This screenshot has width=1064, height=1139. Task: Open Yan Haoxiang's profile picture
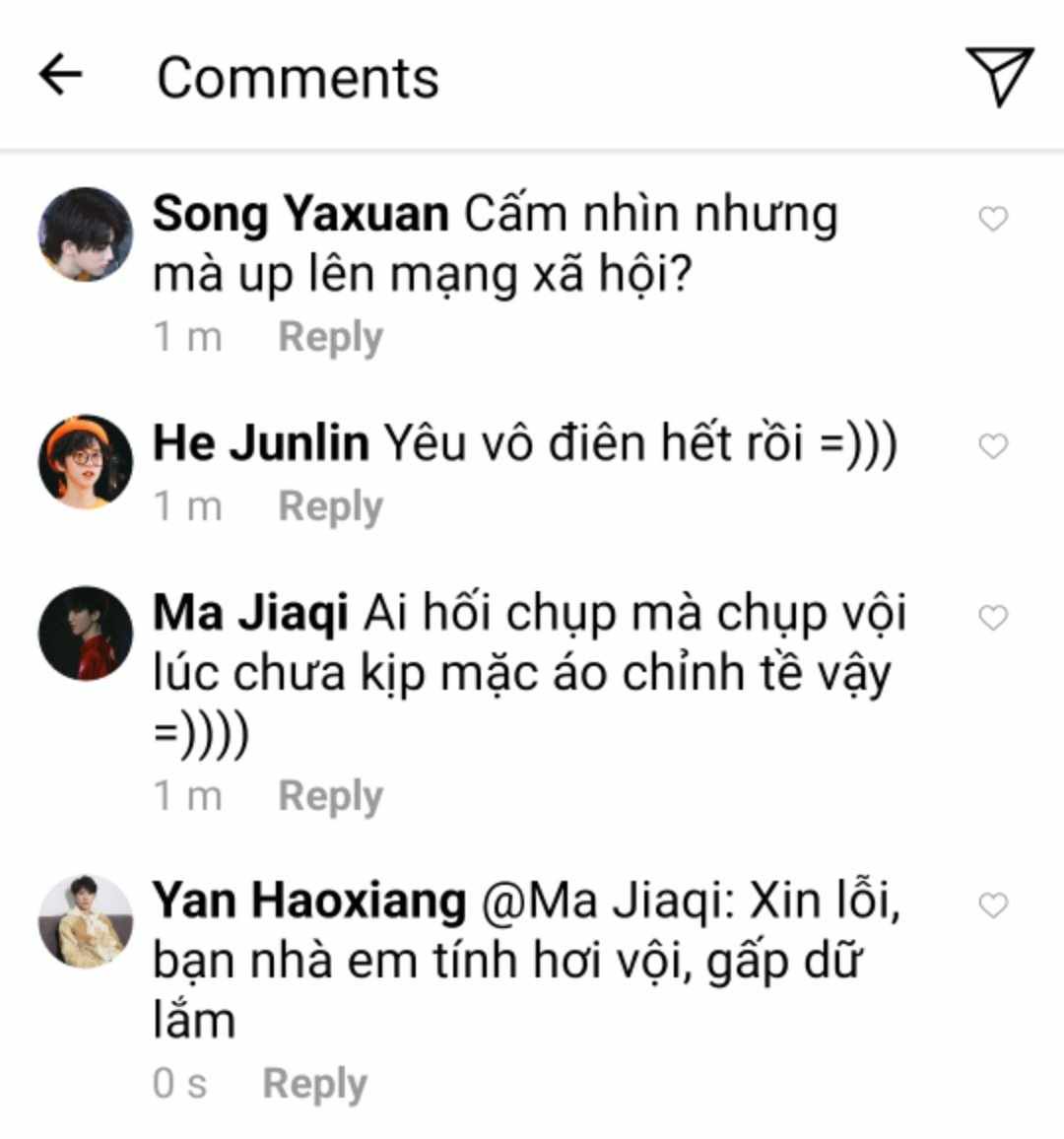tap(86, 921)
